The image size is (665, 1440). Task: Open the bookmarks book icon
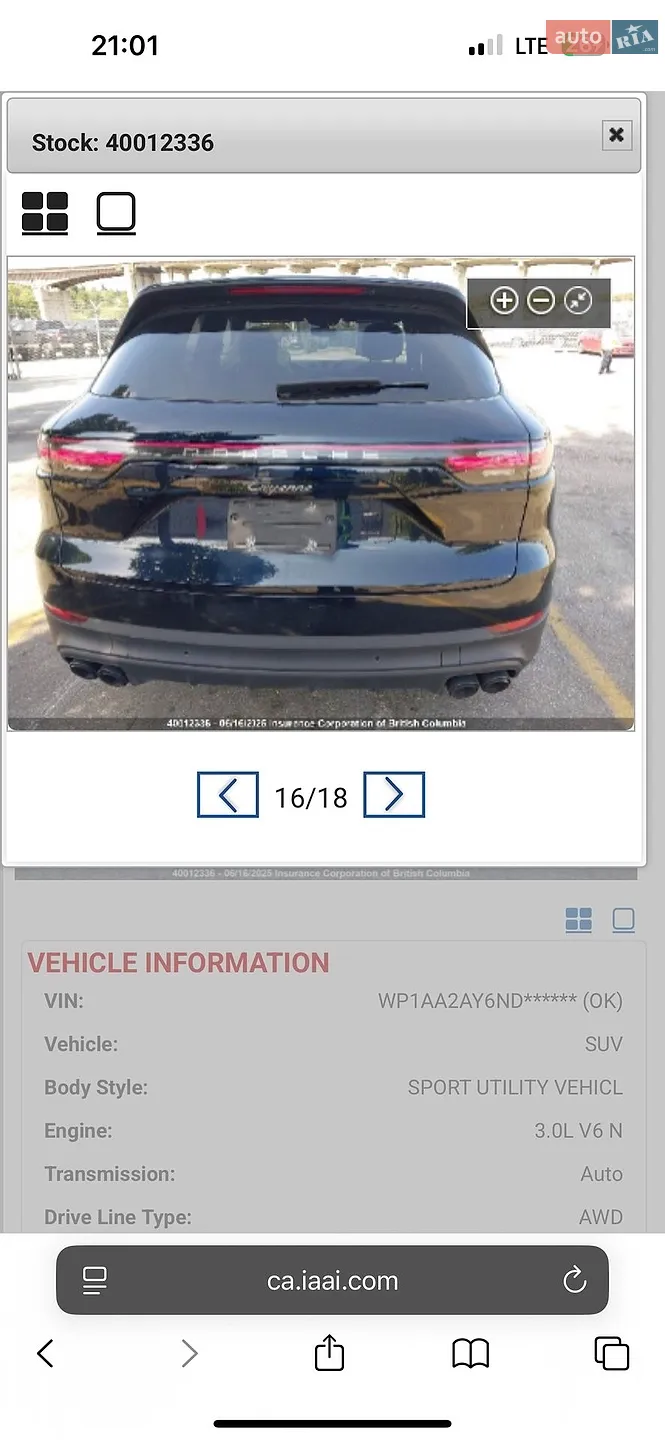470,1354
